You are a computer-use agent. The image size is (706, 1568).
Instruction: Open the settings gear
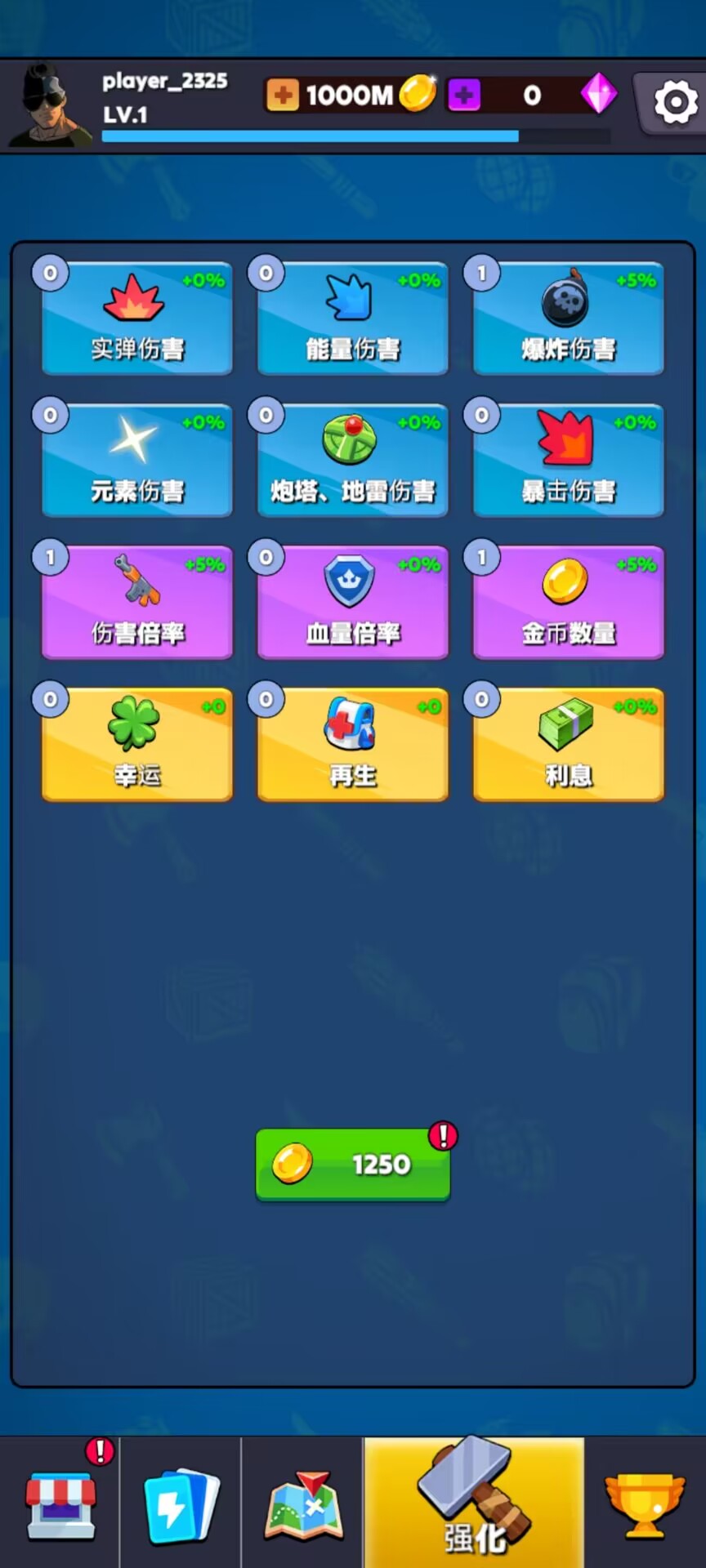coord(675,103)
